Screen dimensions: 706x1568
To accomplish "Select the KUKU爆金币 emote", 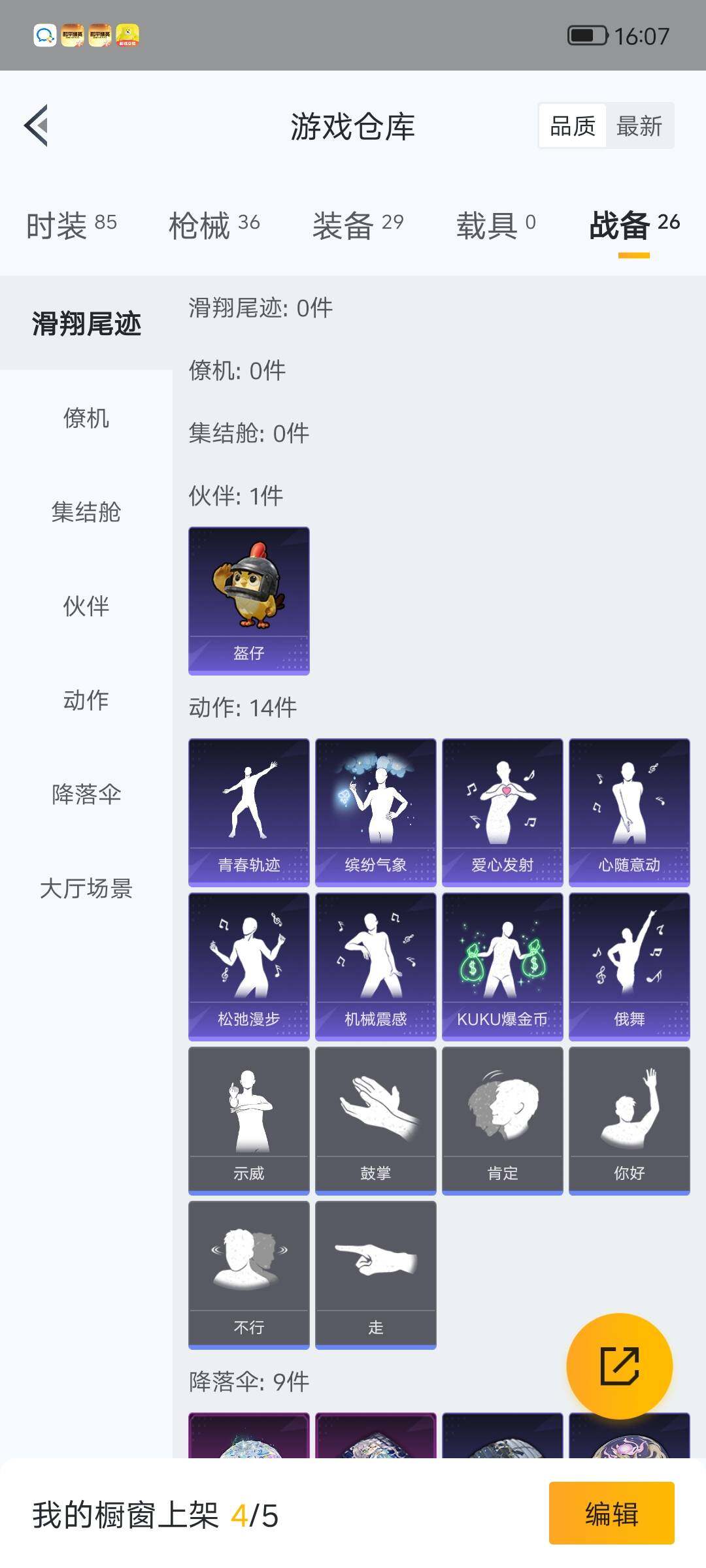I will (x=502, y=967).
